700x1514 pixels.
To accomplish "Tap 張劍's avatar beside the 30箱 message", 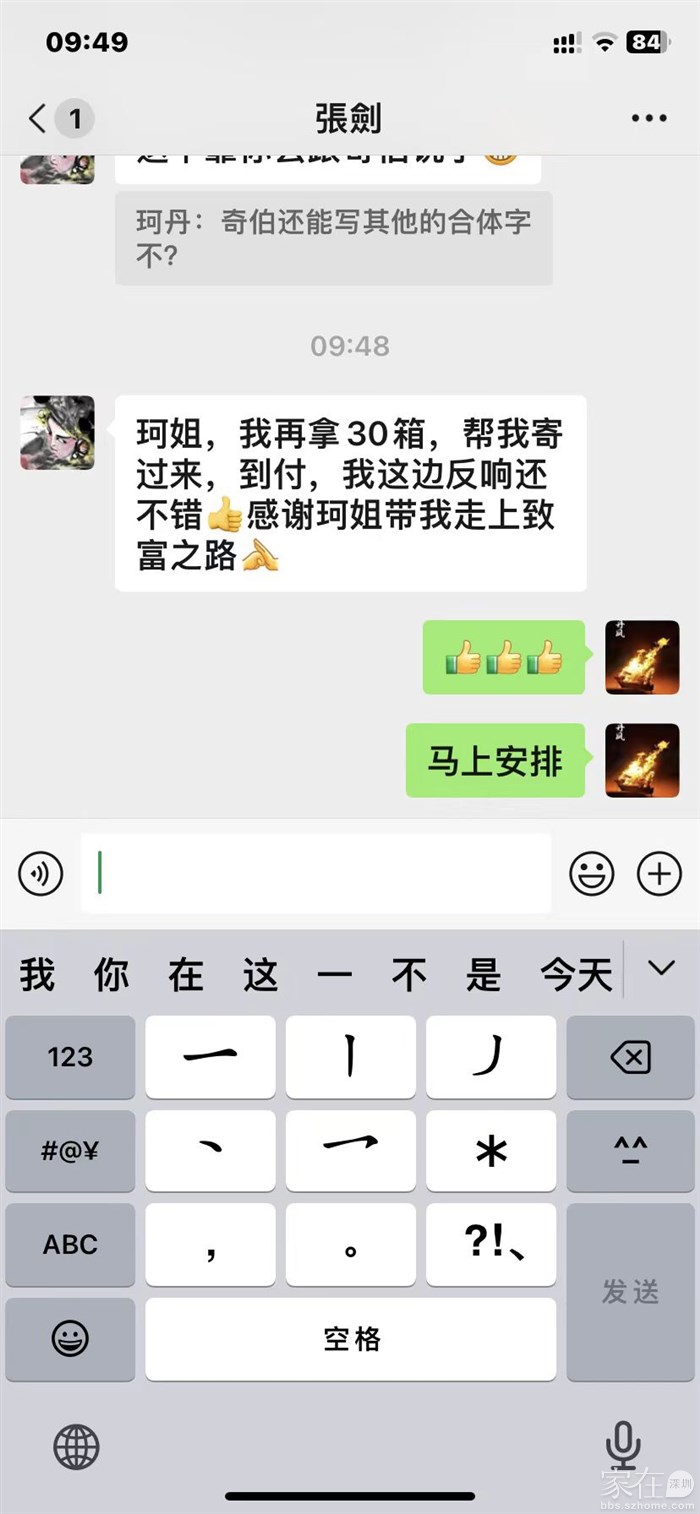I will (58, 433).
